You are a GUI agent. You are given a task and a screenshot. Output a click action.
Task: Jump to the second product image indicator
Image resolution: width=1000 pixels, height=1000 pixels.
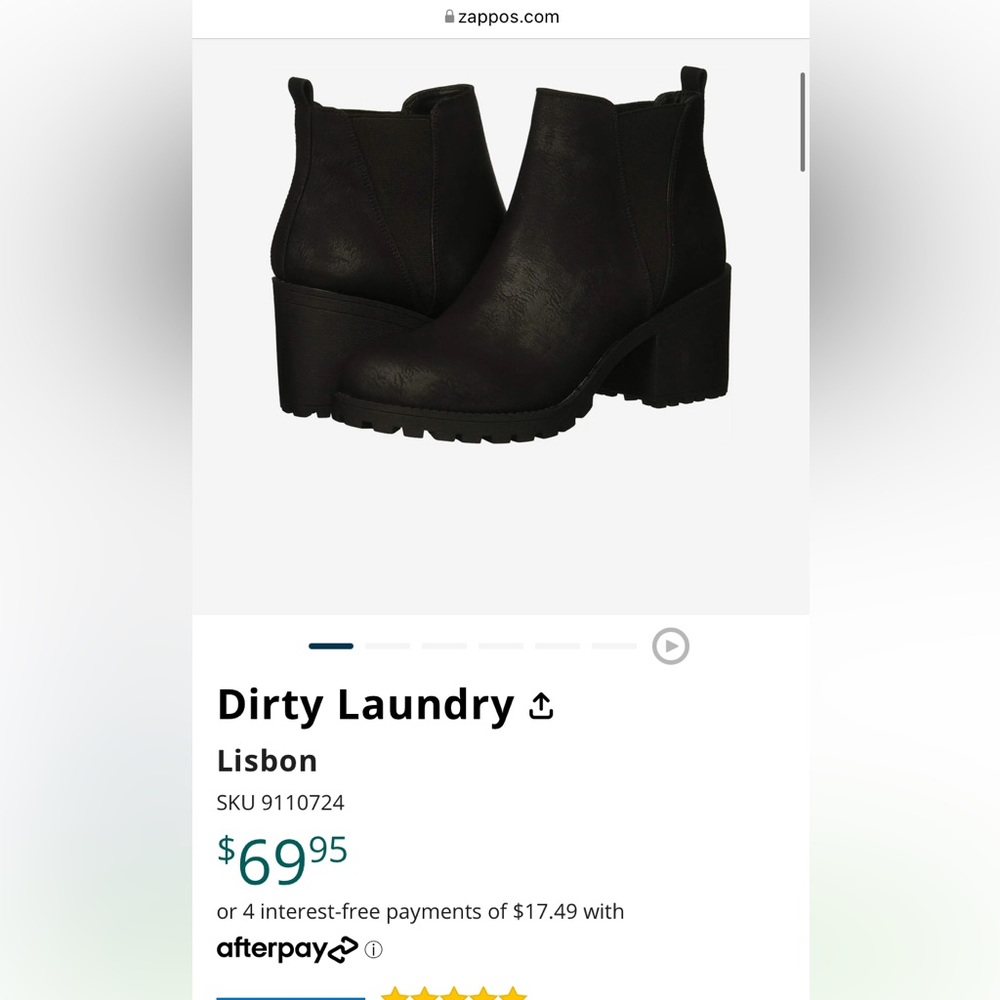click(x=387, y=646)
